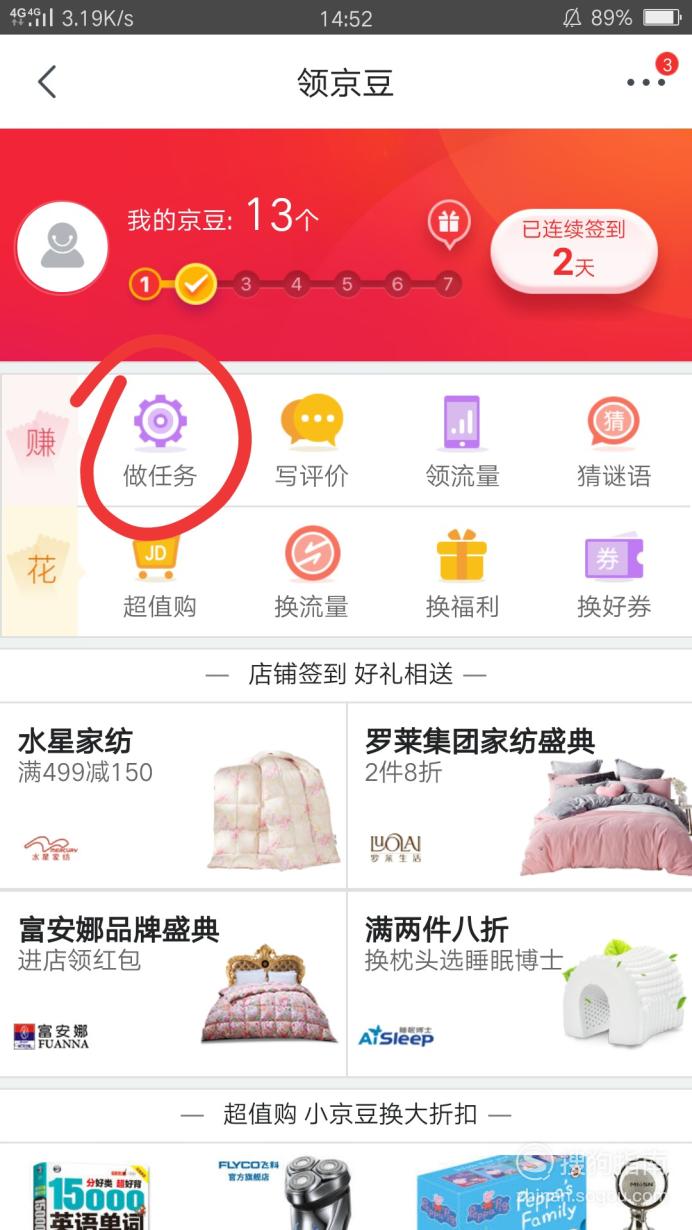Open 超值购 deals
This screenshot has width=692, height=1230.
pyautogui.click(x=160, y=573)
